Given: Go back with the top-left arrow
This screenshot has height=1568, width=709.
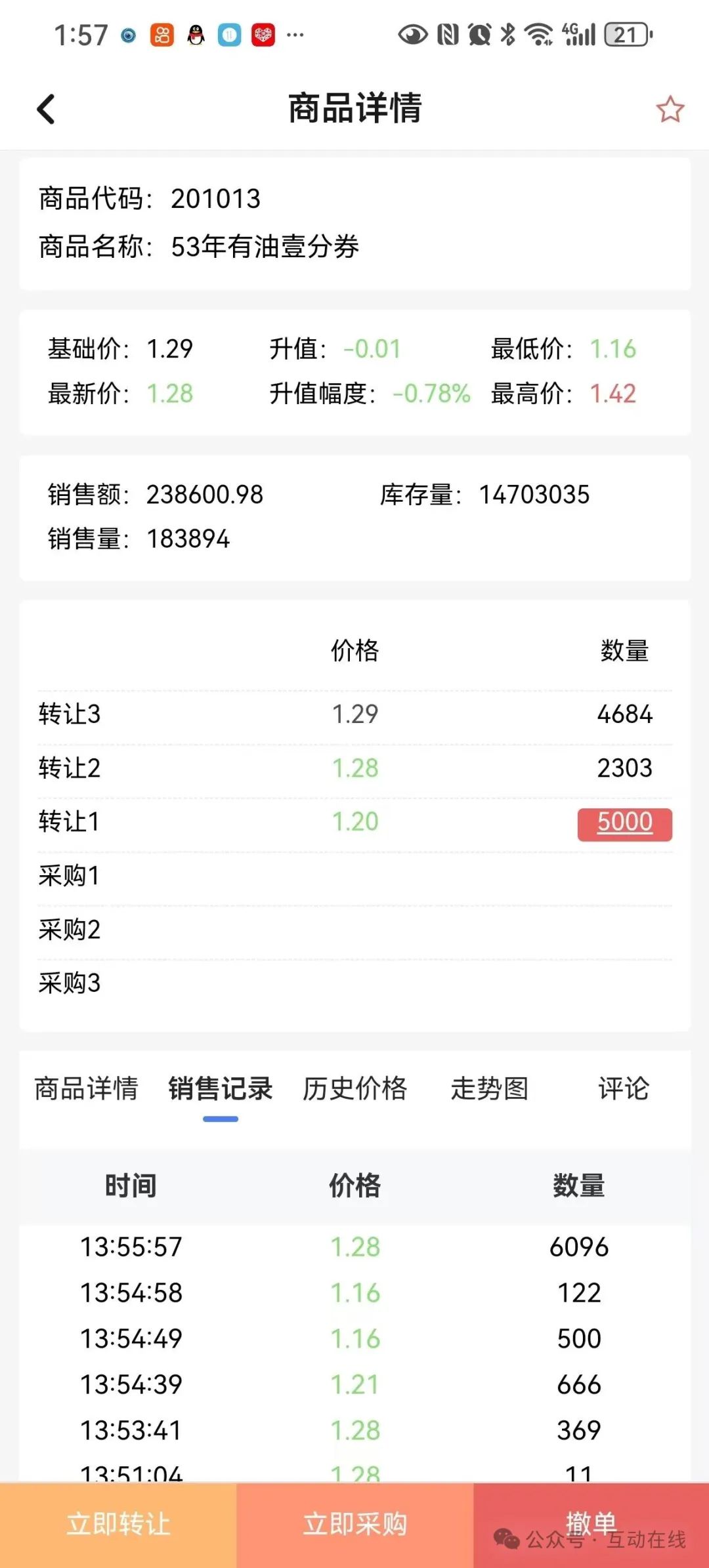Looking at the screenshot, I should tap(46, 109).
